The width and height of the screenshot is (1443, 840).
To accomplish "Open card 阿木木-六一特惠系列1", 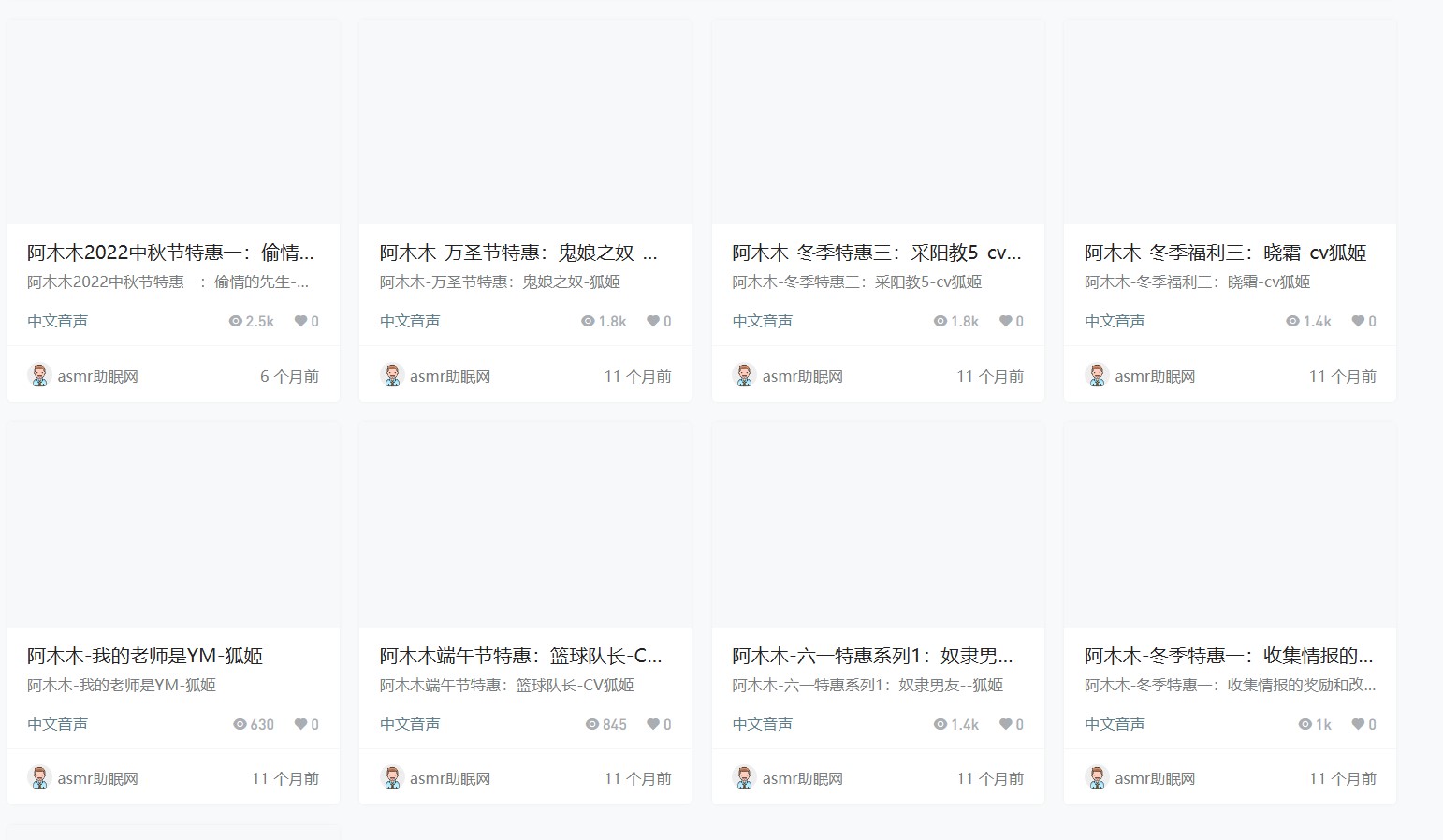I will click(872, 656).
